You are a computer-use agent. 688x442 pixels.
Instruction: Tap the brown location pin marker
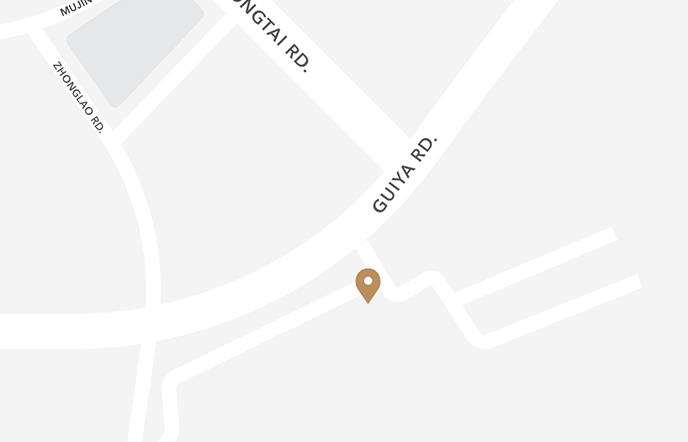[x=368, y=284]
